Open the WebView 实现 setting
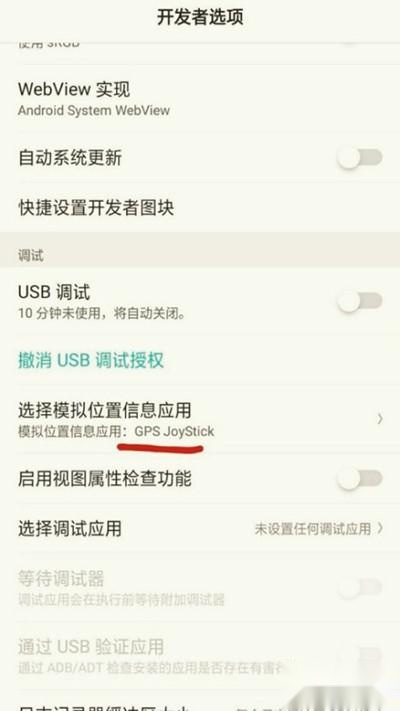This screenshot has height=711, width=400. coord(200,98)
